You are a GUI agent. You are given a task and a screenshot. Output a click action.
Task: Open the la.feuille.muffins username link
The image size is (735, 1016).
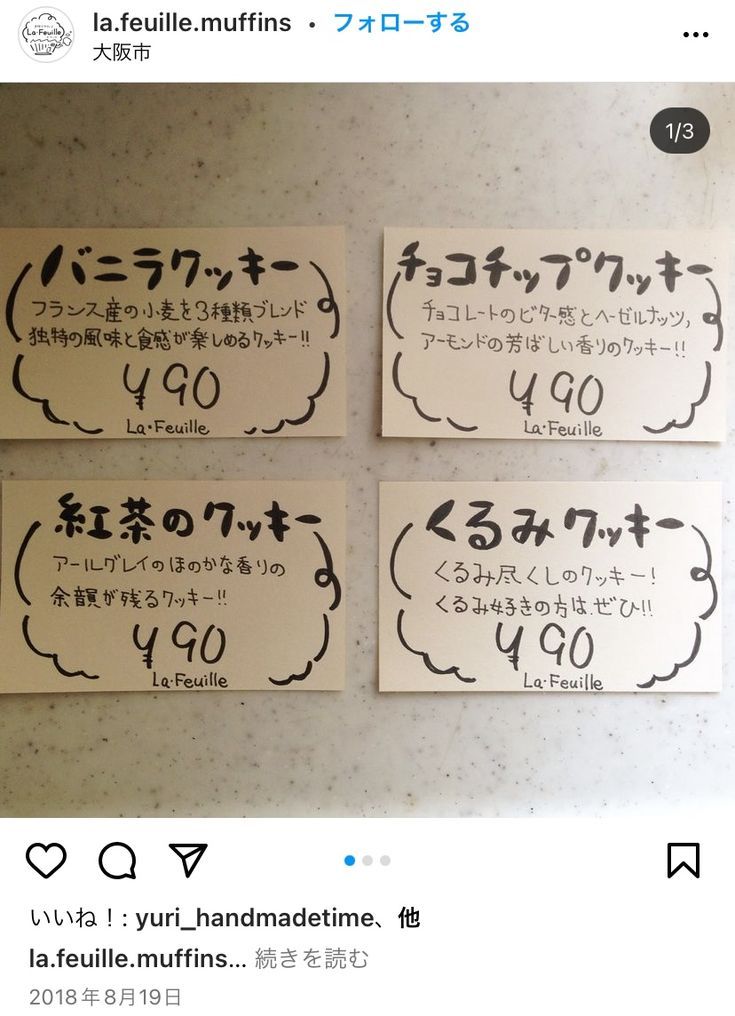[x=191, y=22]
